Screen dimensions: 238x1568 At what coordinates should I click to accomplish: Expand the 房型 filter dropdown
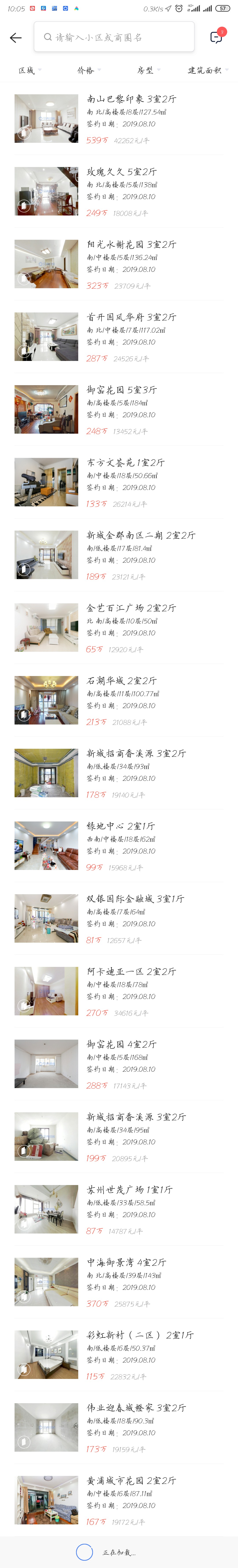point(148,71)
